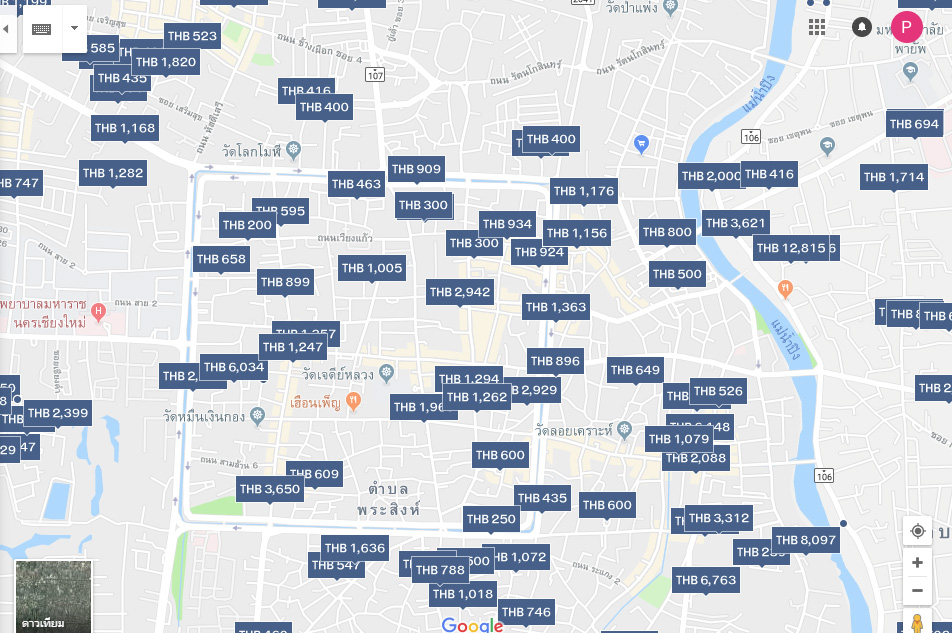Select the THB 694 hotel marker
952x633 pixels.
click(914, 124)
